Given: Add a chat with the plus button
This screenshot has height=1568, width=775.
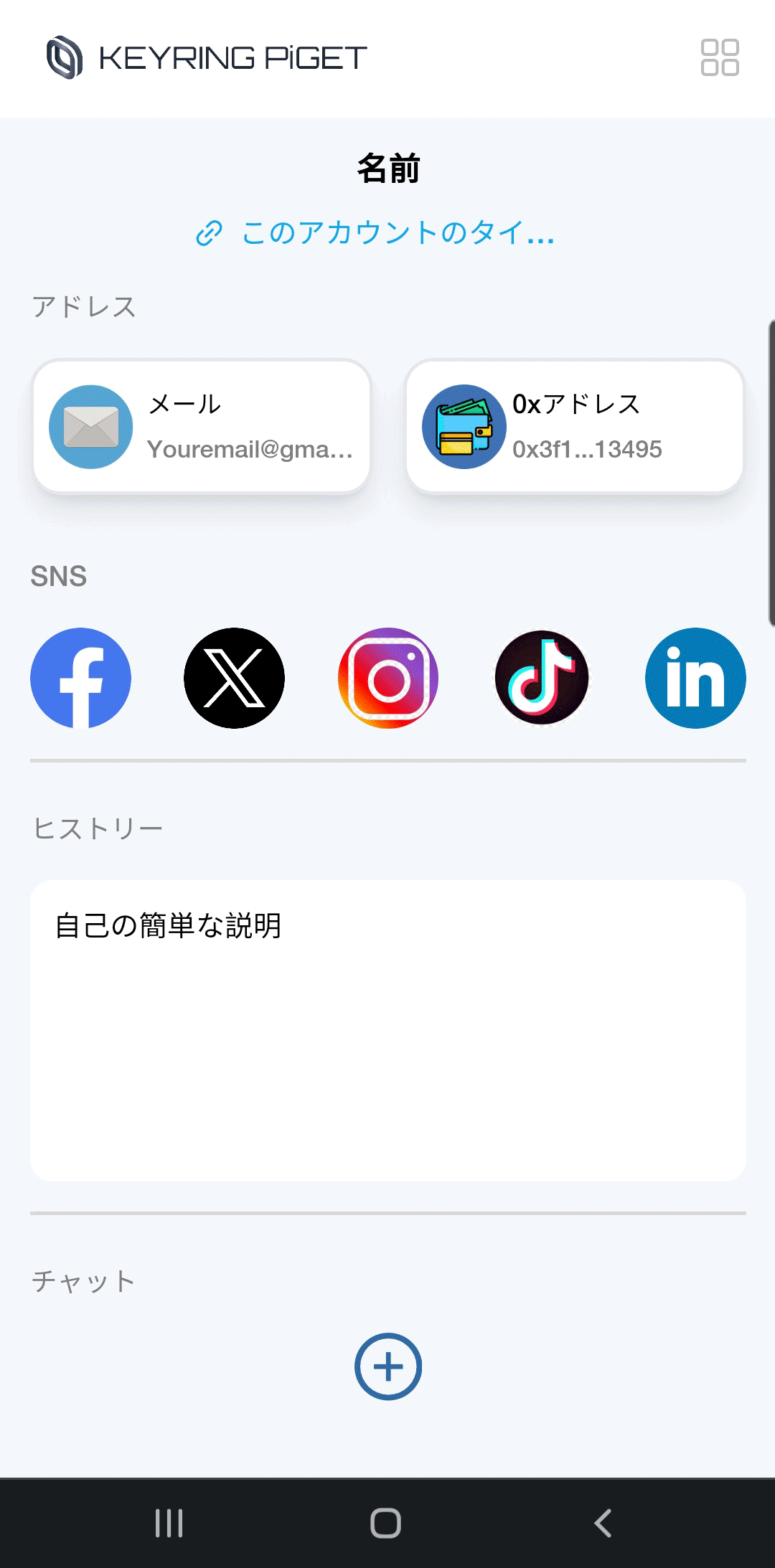Looking at the screenshot, I should click(x=388, y=1366).
